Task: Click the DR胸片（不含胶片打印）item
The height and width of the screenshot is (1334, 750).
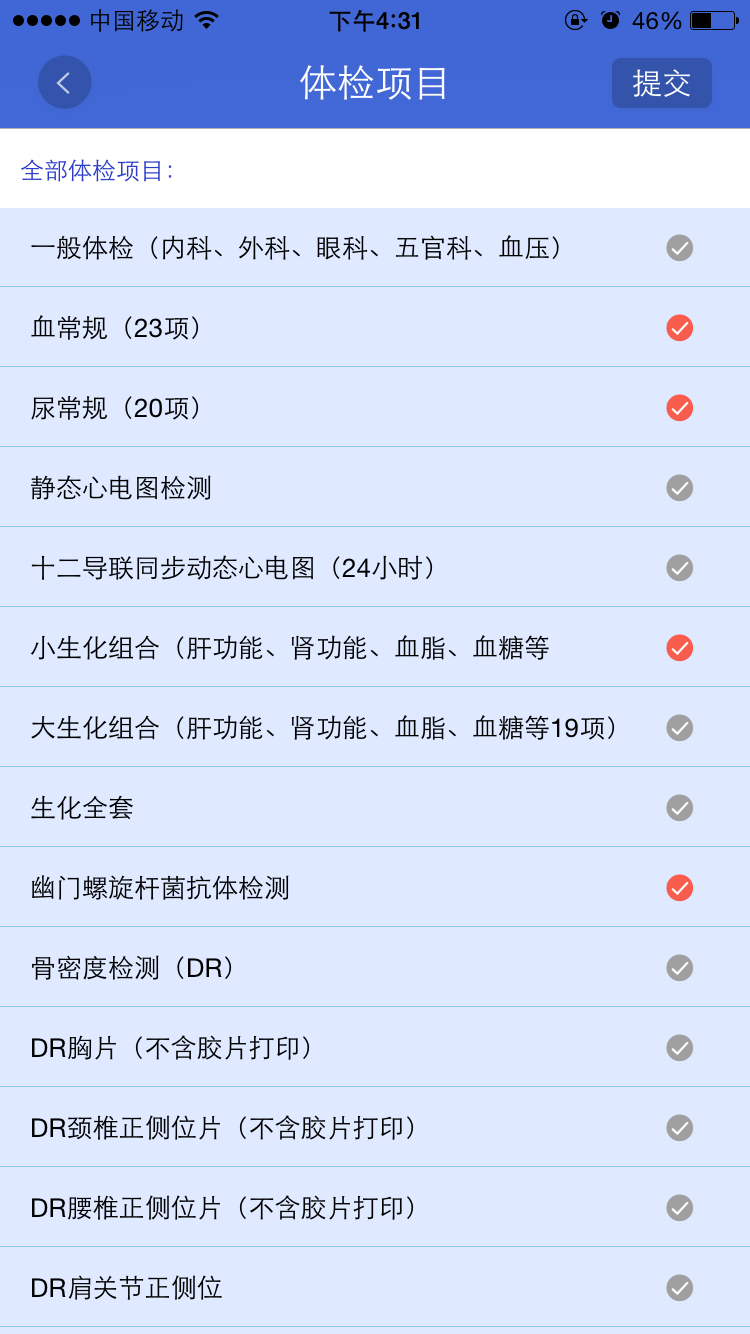Action: click(x=375, y=1047)
